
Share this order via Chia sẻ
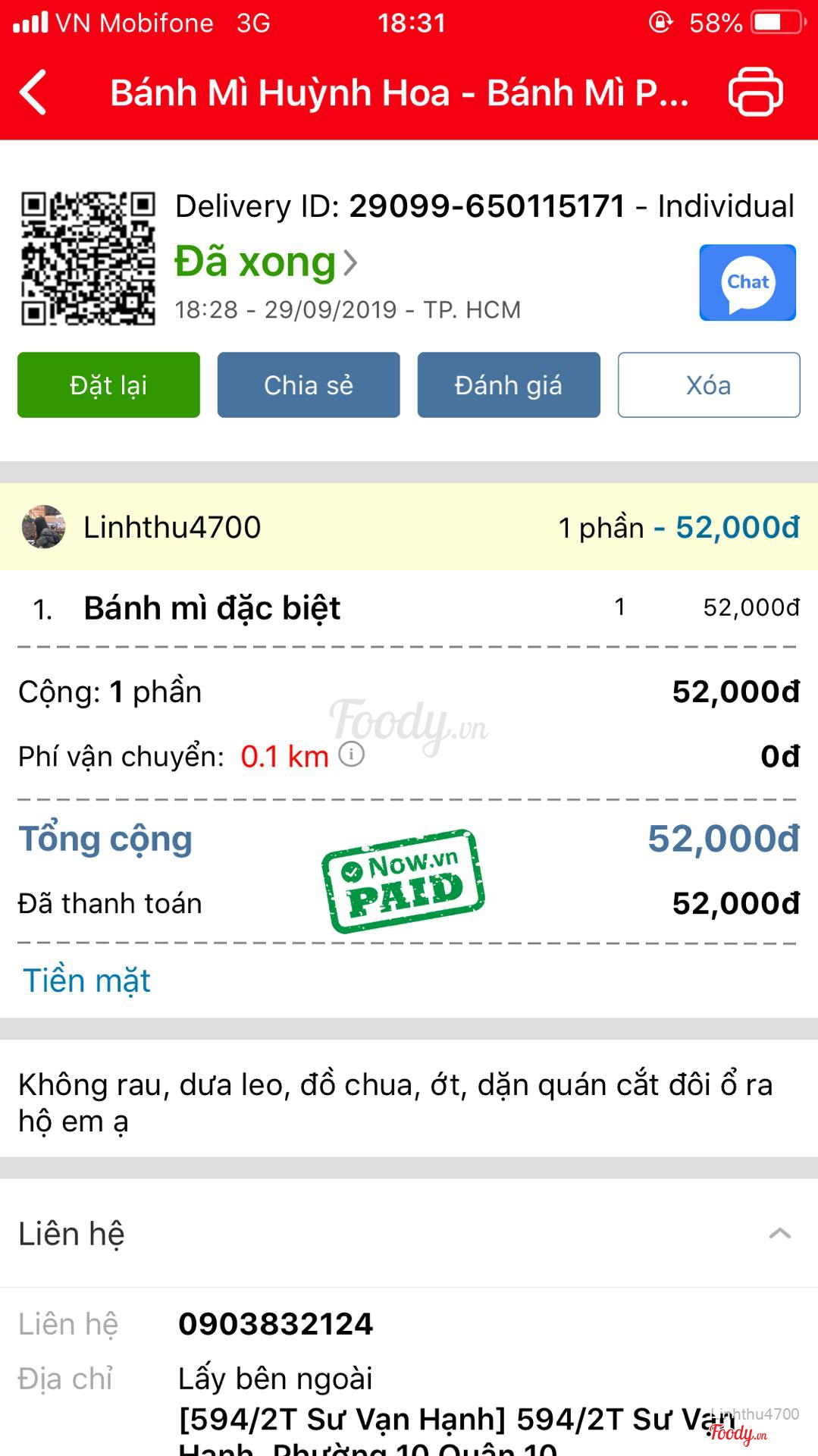click(309, 385)
